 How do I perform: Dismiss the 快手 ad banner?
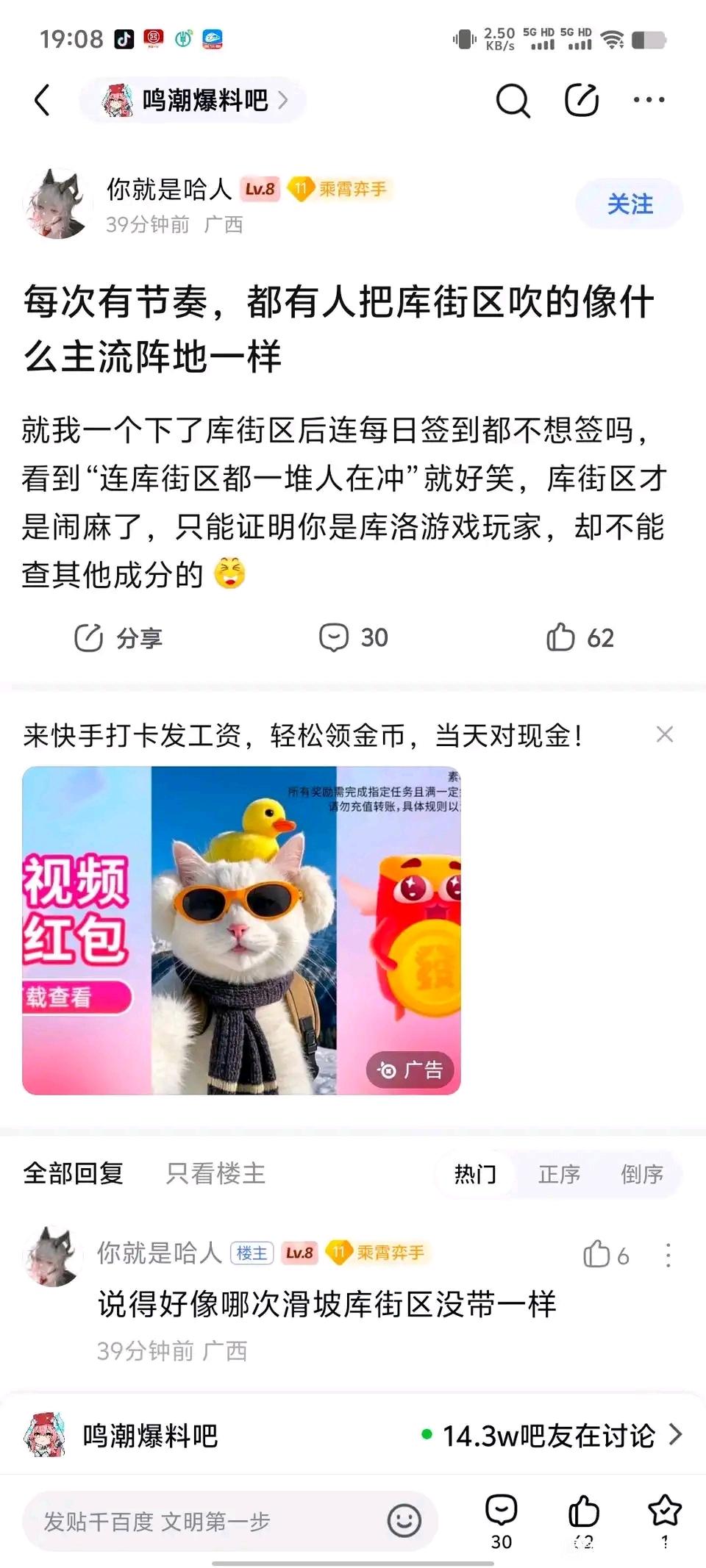664,734
